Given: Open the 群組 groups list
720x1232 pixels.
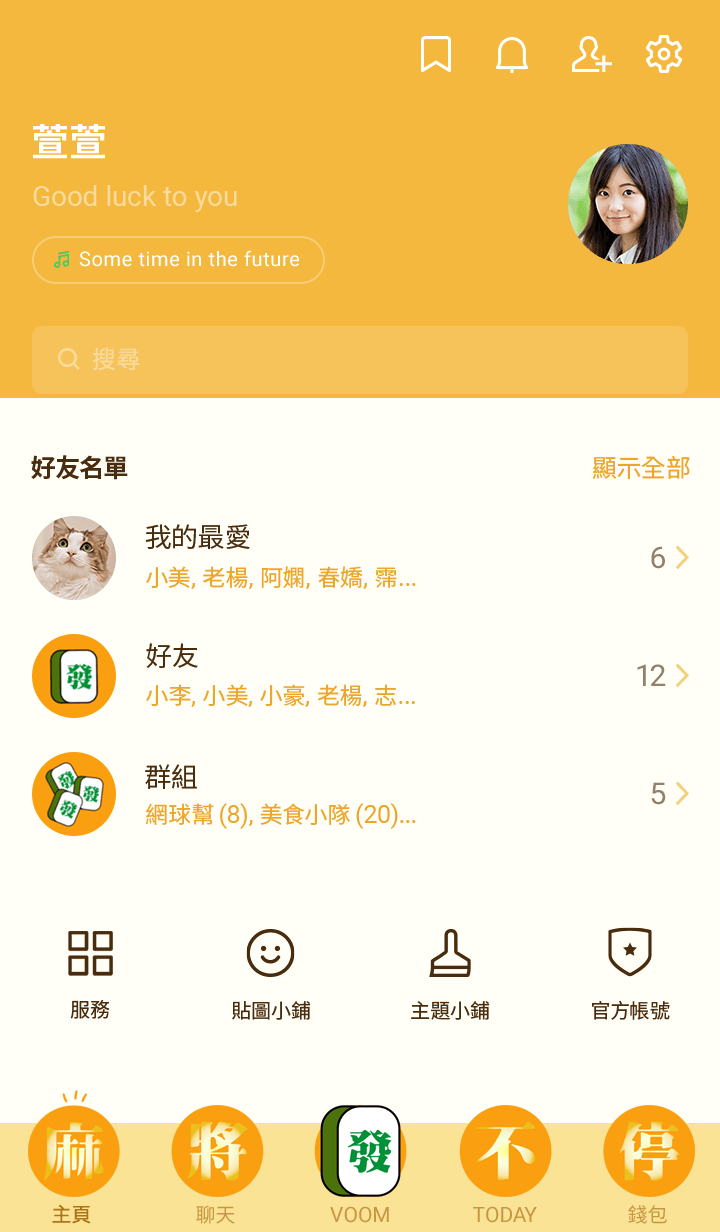Looking at the screenshot, I should (x=360, y=794).
